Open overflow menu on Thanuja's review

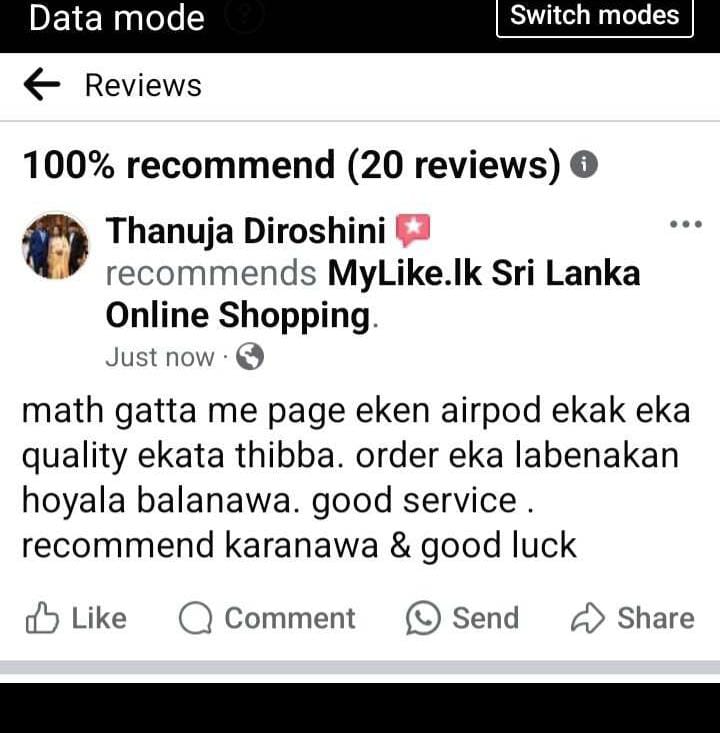pos(685,225)
